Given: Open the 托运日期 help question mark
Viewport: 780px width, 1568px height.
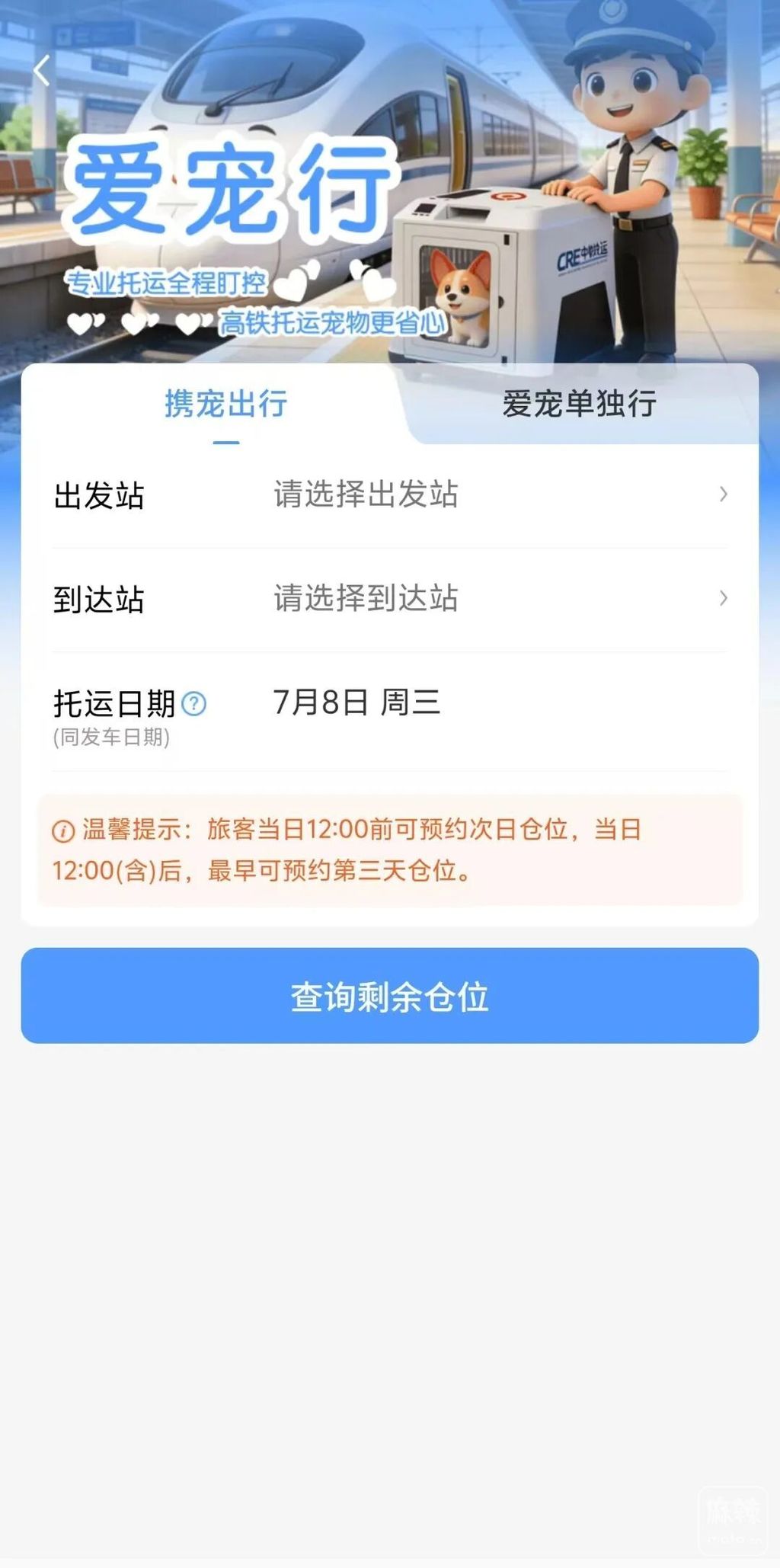Looking at the screenshot, I should pyautogui.click(x=194, y=703).
